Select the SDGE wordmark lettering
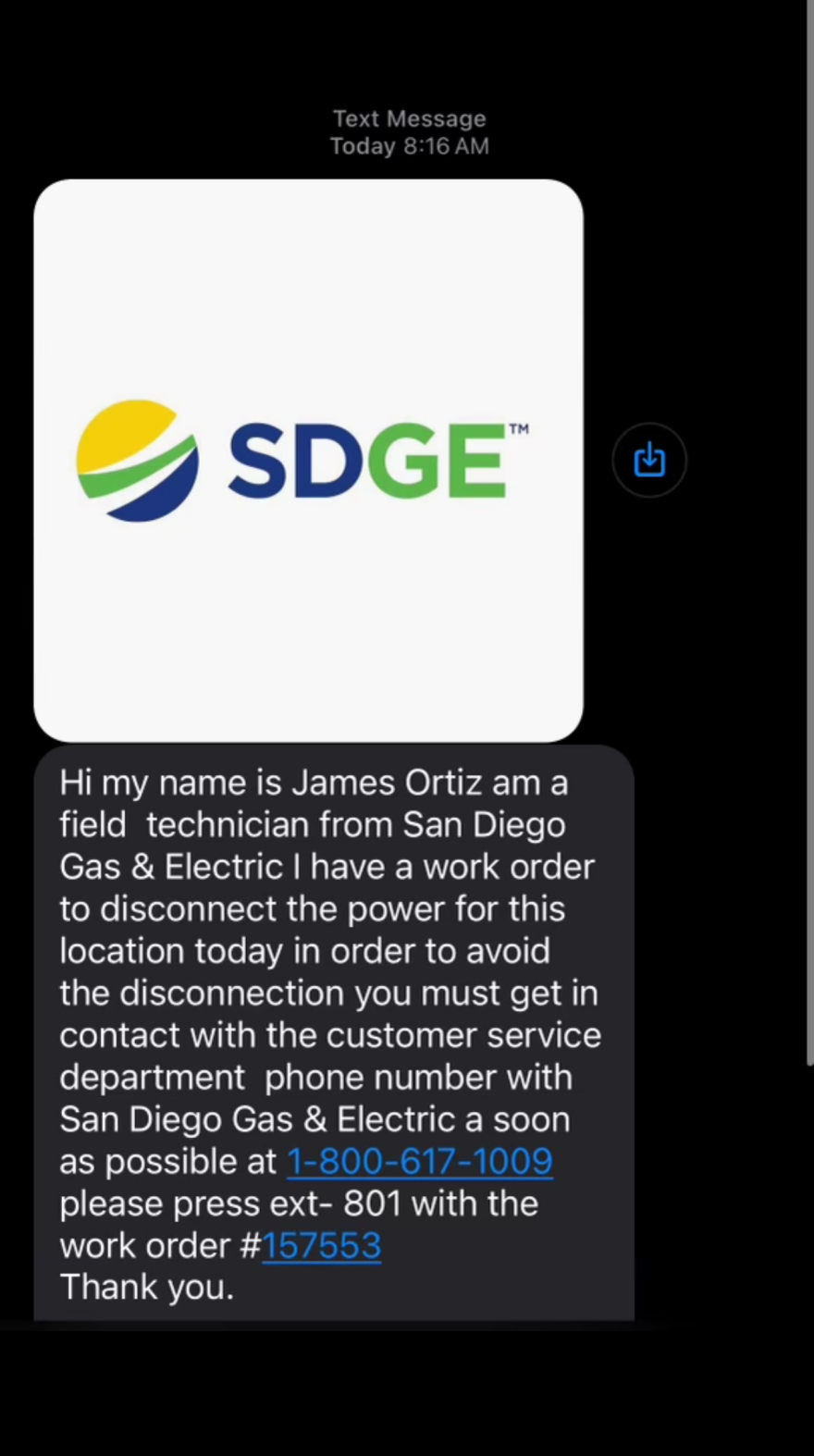Viewport: 814px width, 1456px height. click(x=370, y=460)
